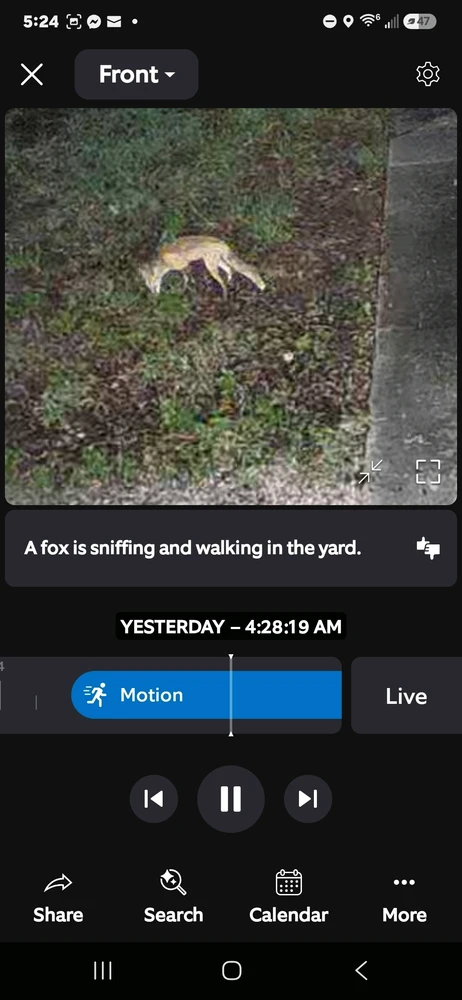This screenshot has height=1000, width=462.
Task: Go back using system navigation
Action: coord(361,971)
